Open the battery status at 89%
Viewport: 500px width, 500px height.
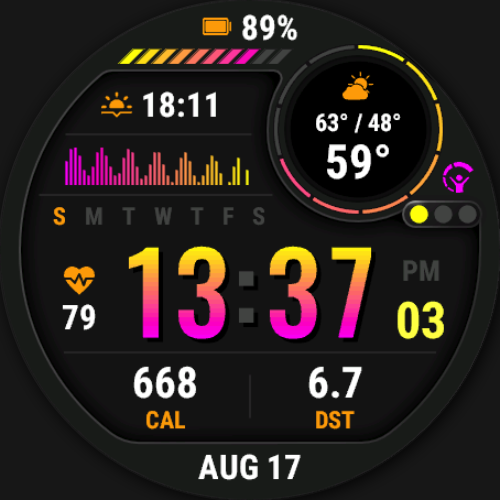point(250,28)
